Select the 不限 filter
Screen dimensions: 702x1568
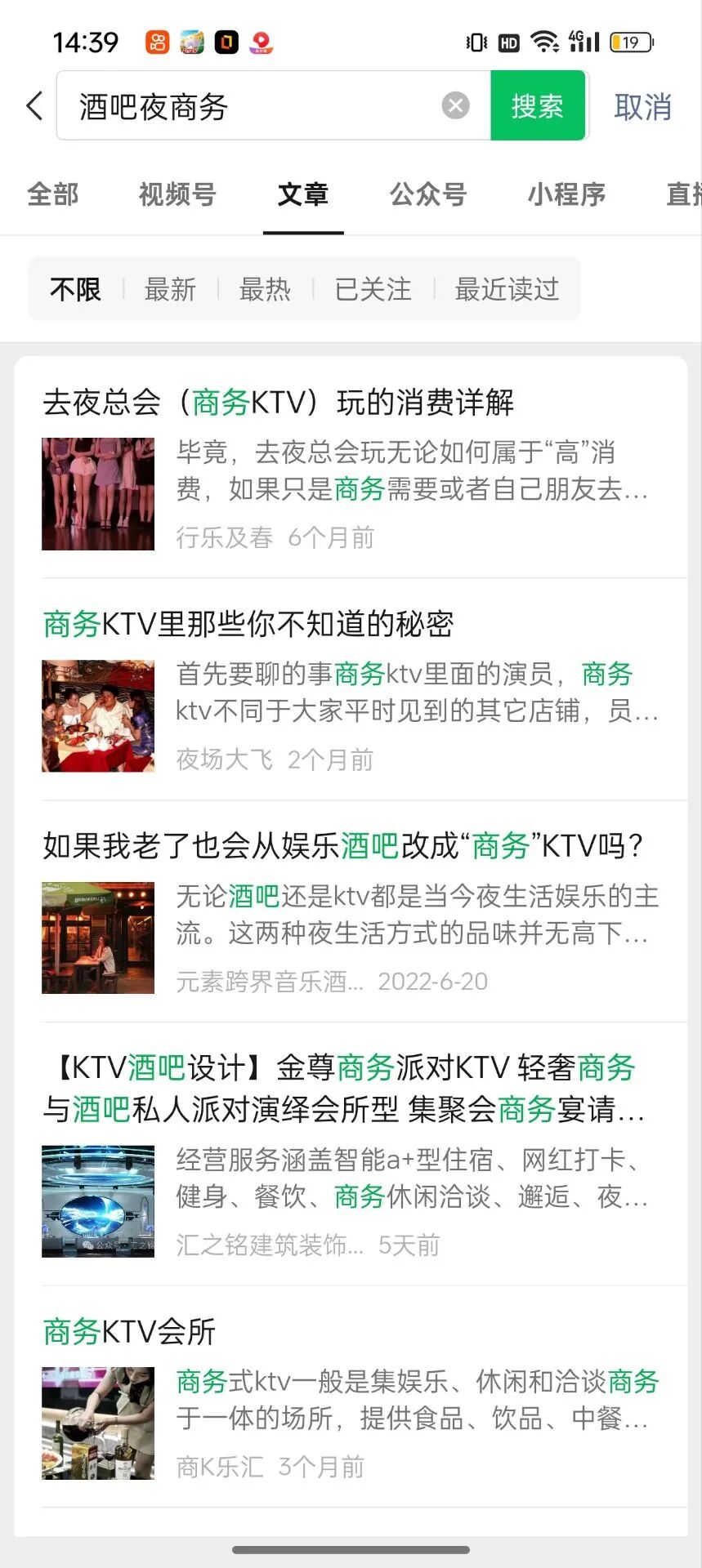75,289
